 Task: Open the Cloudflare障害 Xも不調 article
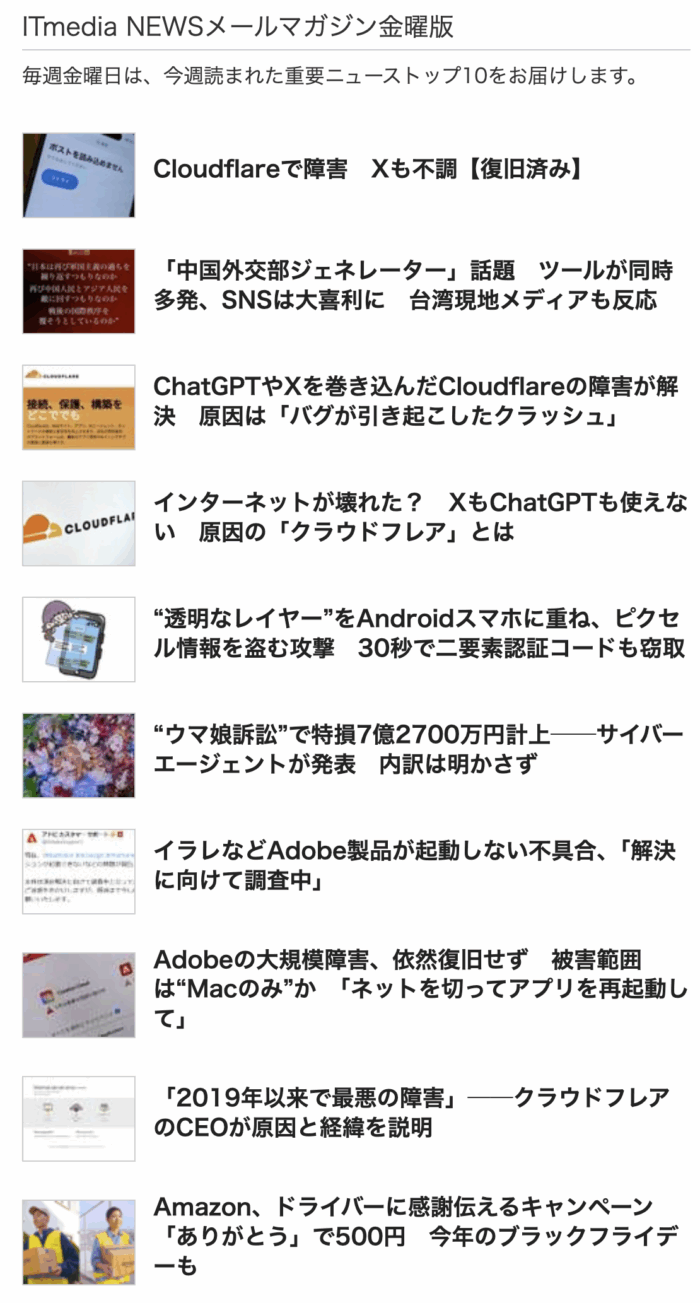(367, 170)
